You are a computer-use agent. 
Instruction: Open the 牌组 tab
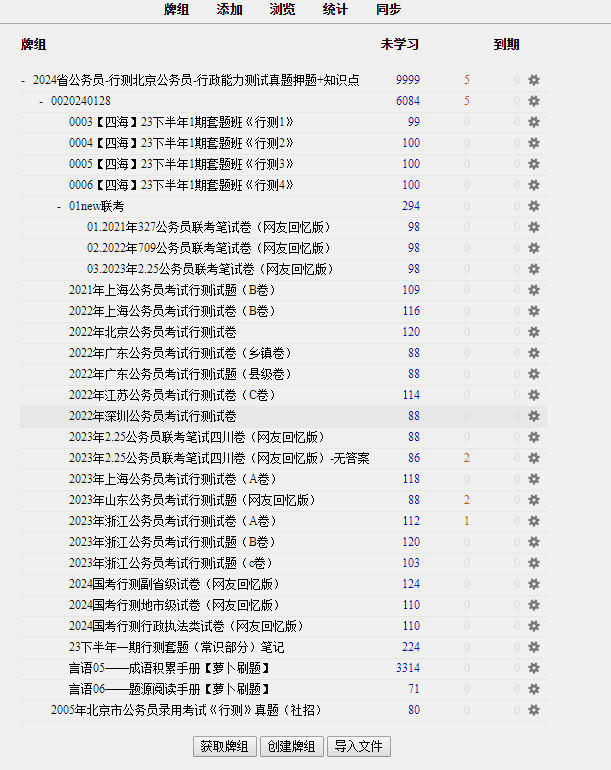pyautogui.click(x=176, y=9)
